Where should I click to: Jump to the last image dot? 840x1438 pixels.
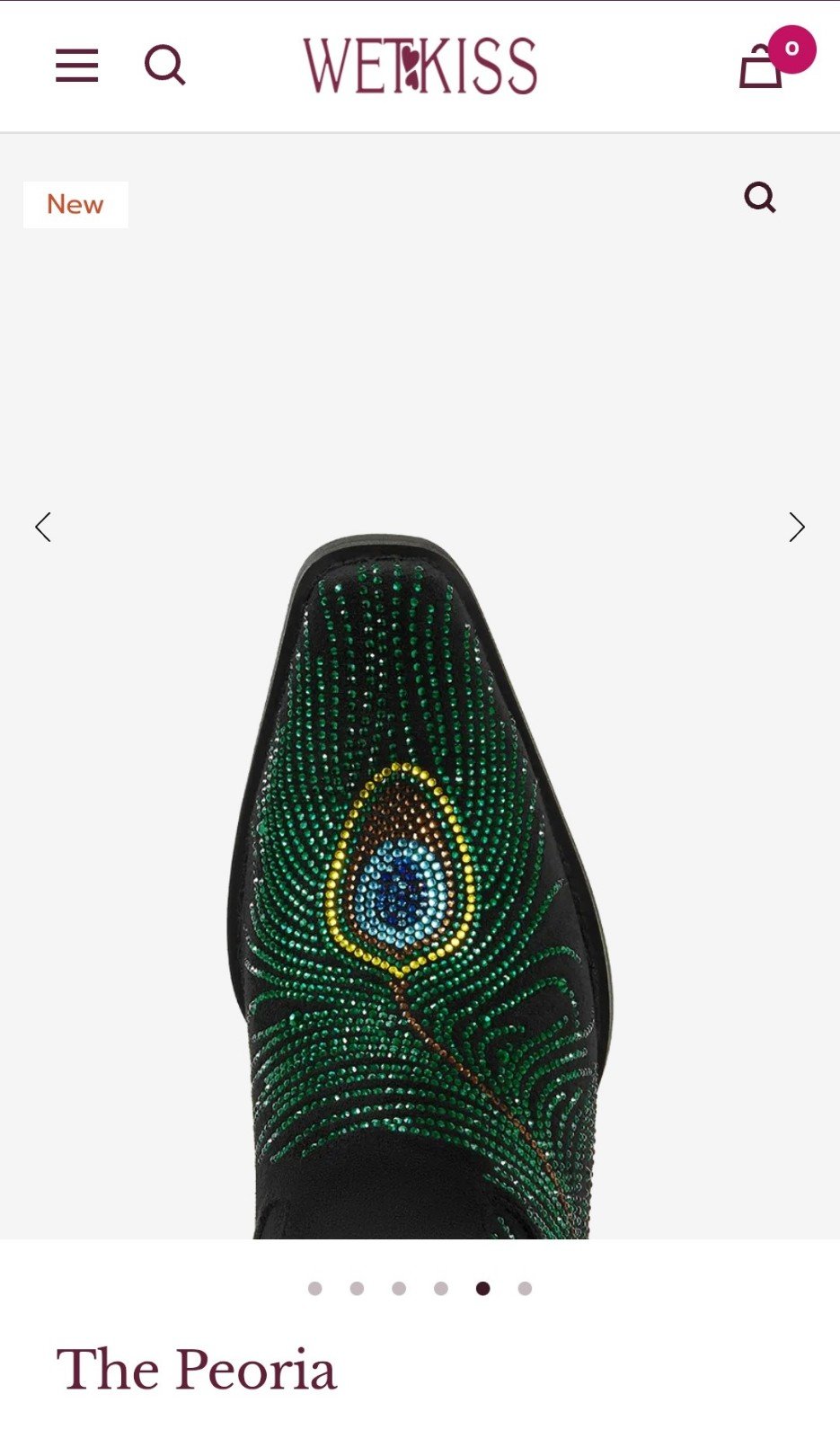(x=525, y=1288)
